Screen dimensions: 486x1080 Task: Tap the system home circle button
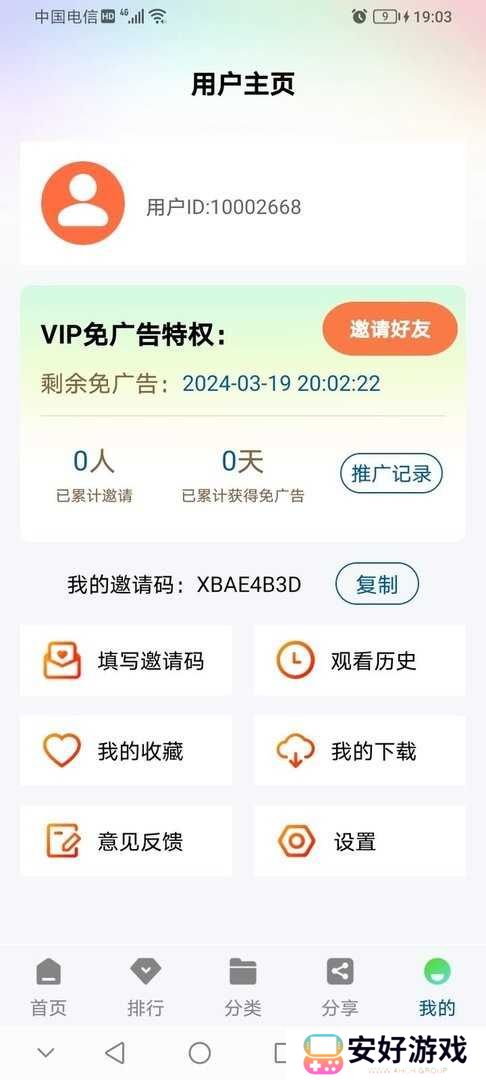[x=200, y=1052]
